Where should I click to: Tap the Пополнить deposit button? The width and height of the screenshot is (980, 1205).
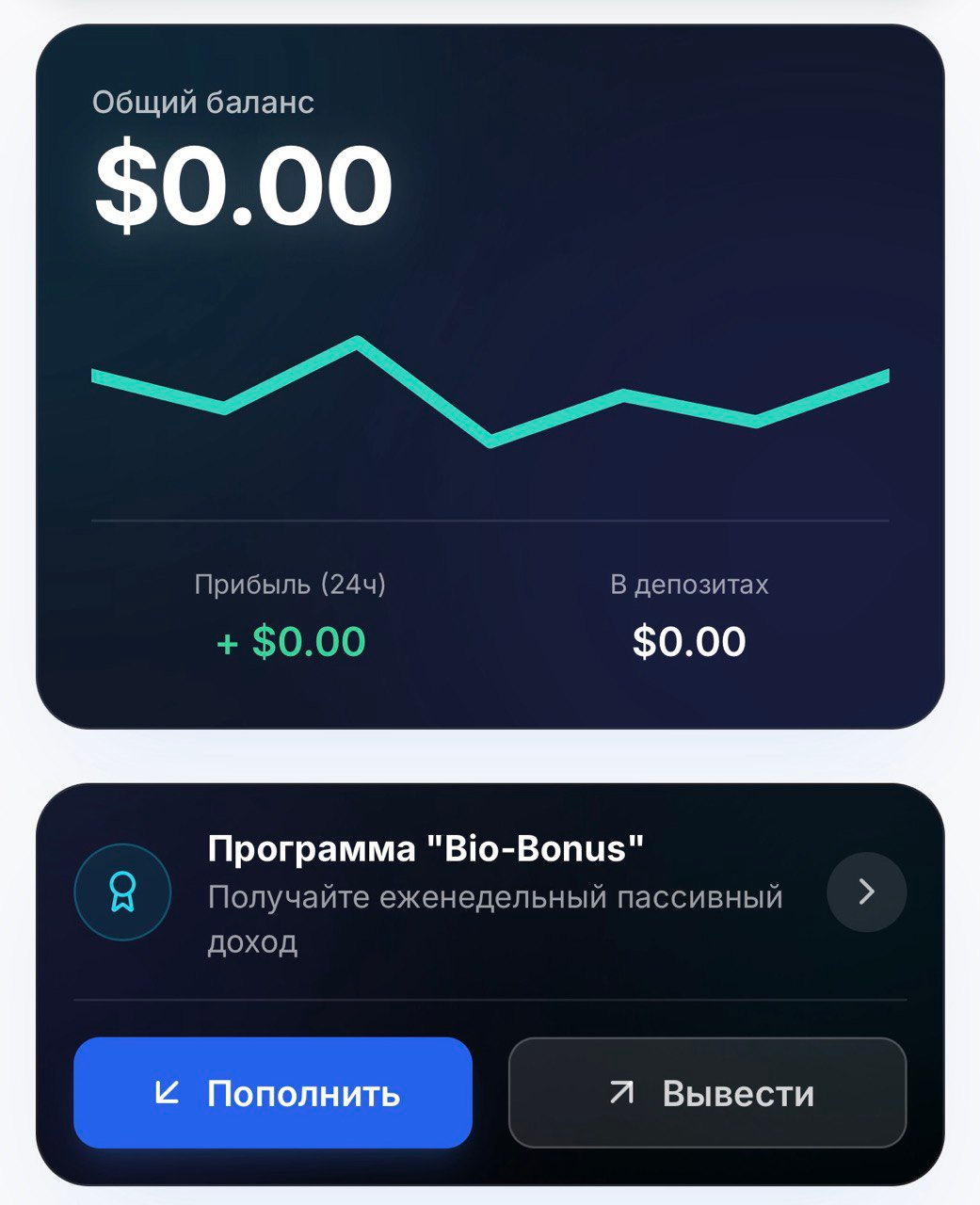(272, 1092)
